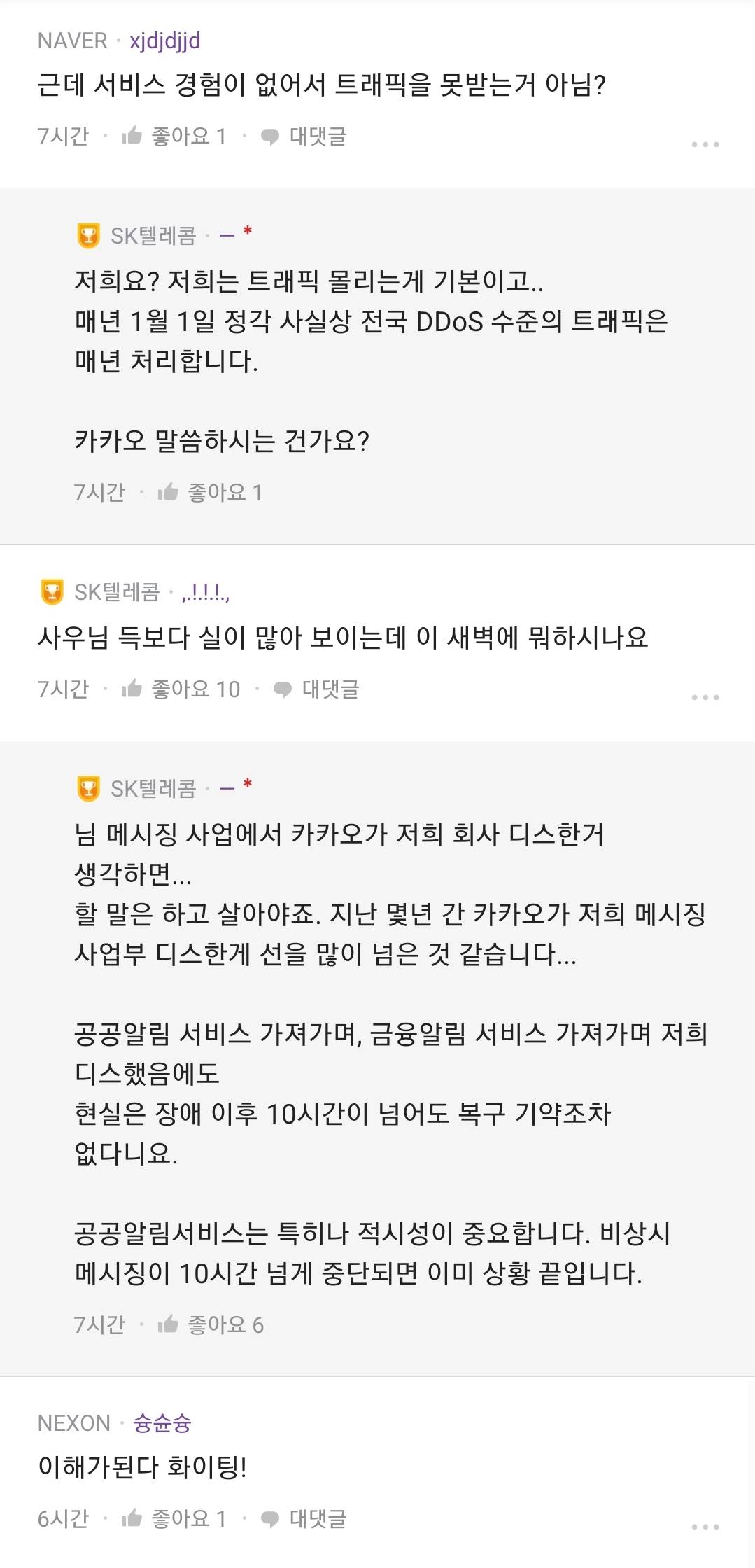Reply to xjdjdjjd's NAVER comment
The height and width of the screenshot is (1568, 755).
(x=304, y=136)
